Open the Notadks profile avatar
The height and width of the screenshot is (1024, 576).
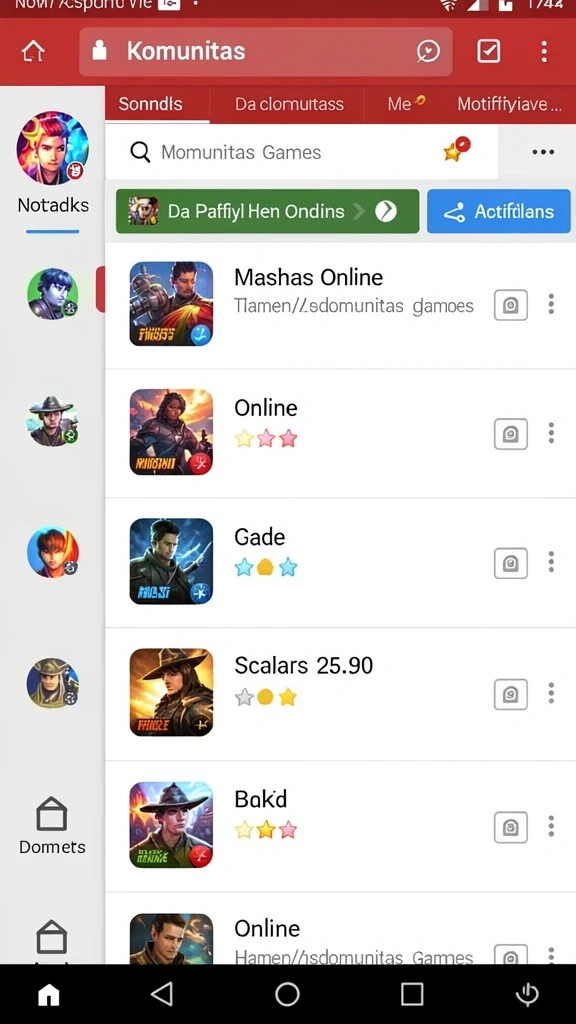[x=53, y=148]
